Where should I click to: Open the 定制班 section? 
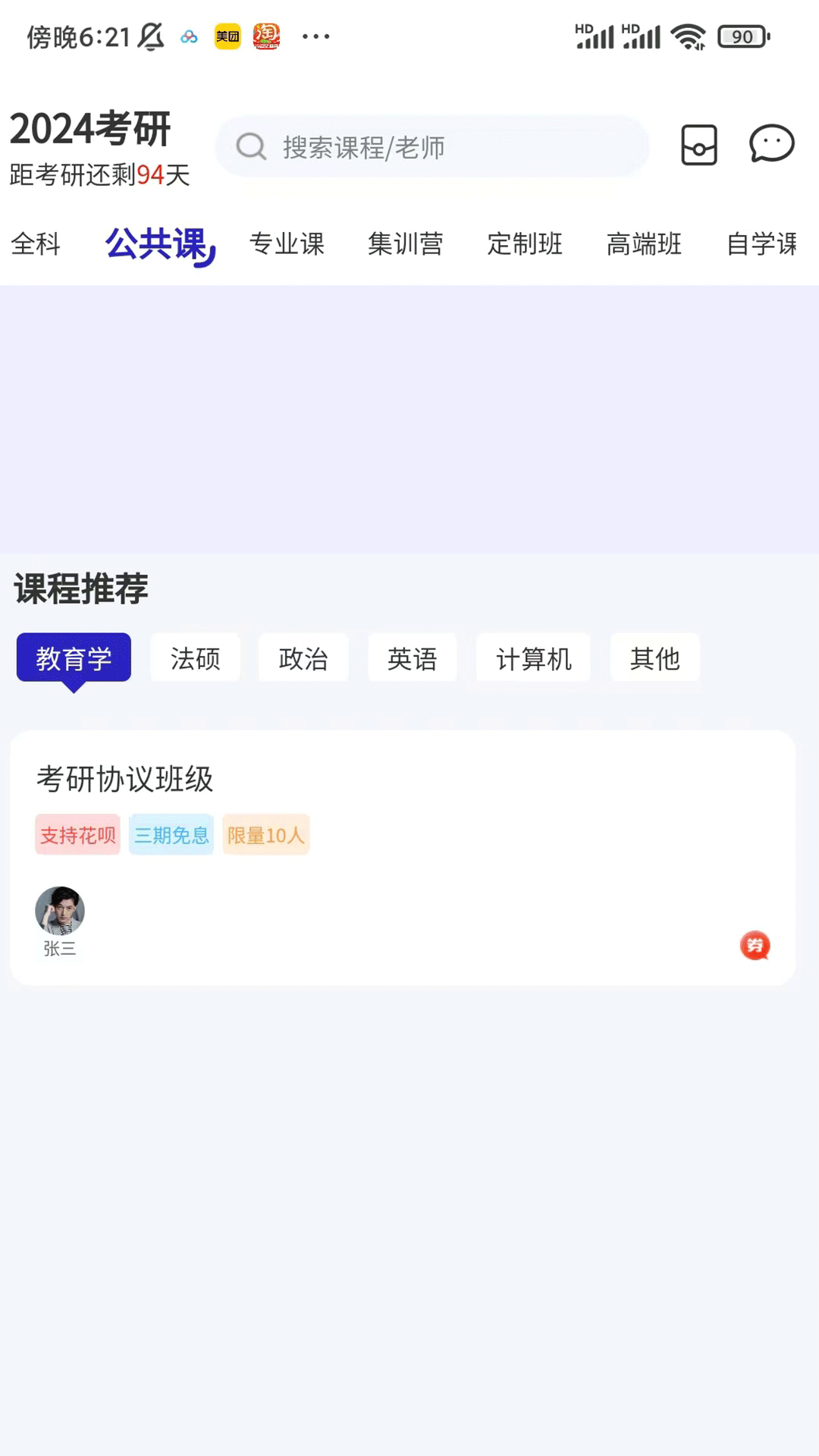coord(524,244)
